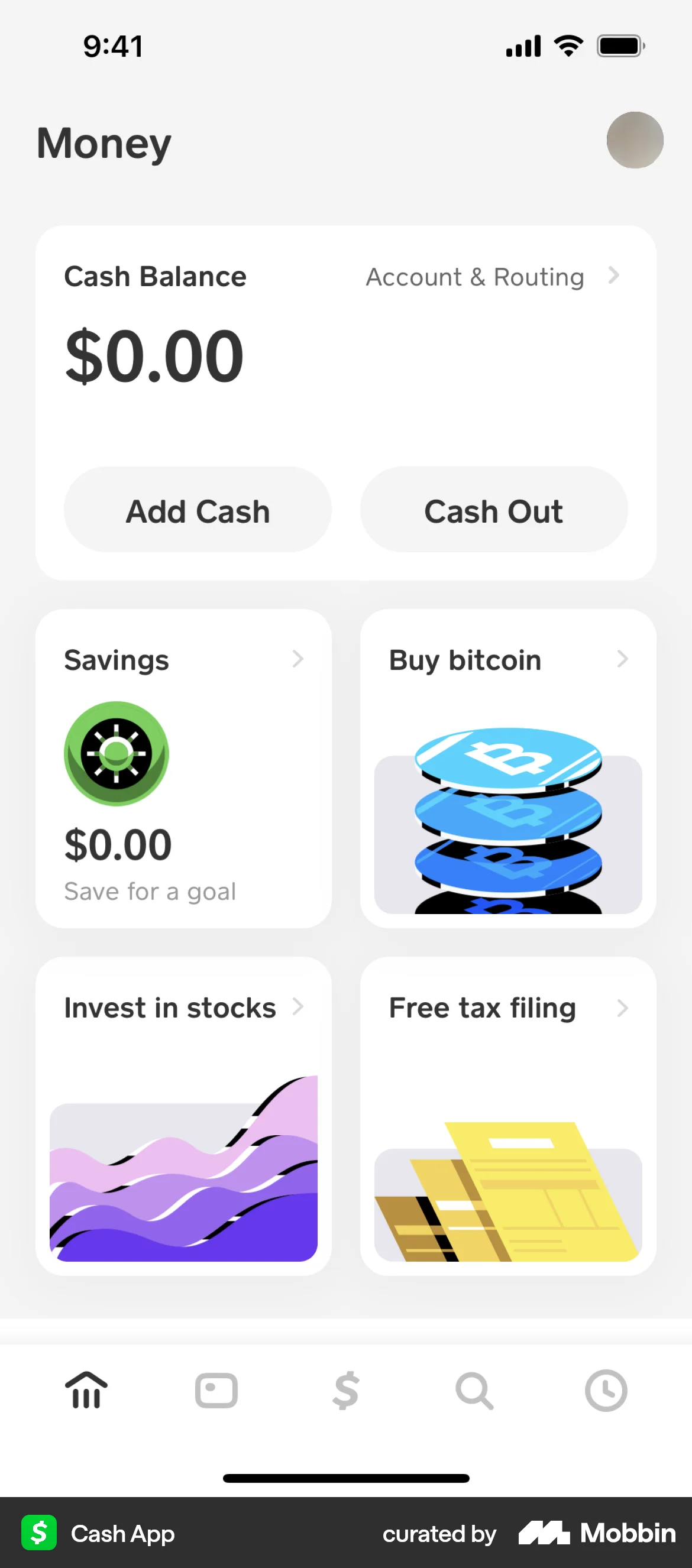Image resolution: width=692 pixels, height=1568 pixels.
Task: View activity via the clock icon
Action: click(x=606, y=1389)
